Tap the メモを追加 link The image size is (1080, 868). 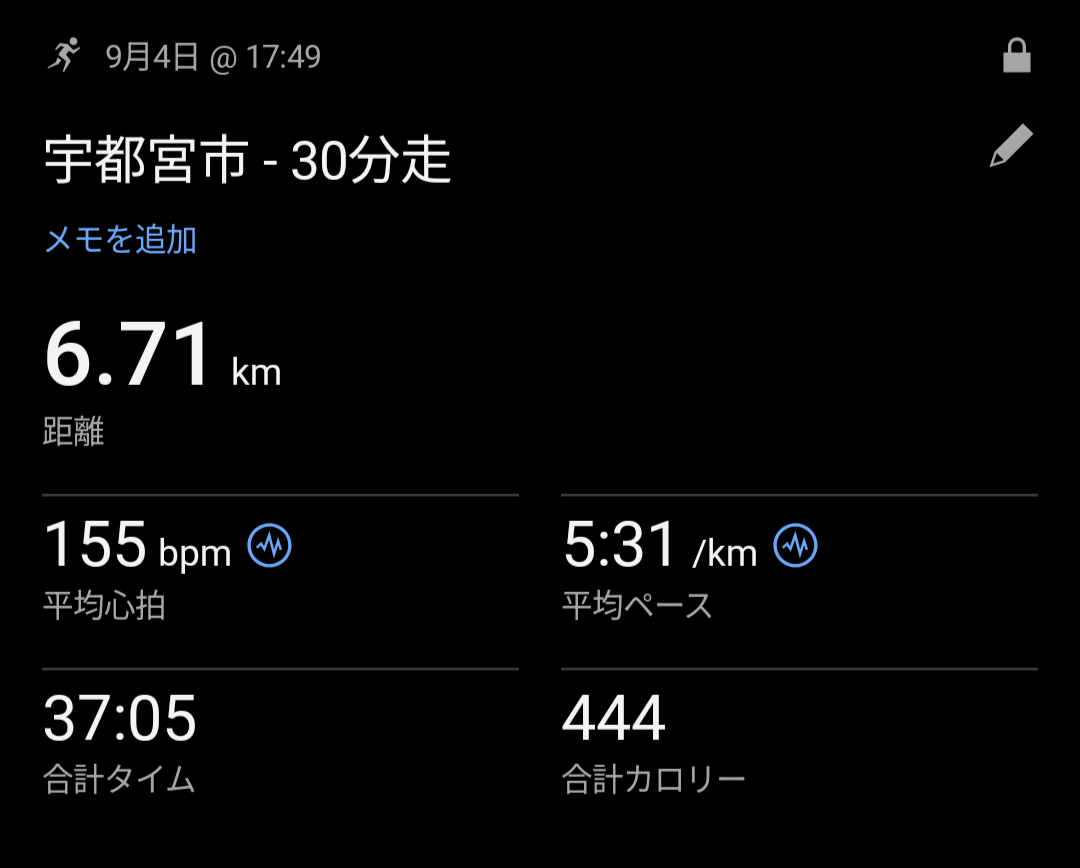pyautogui.click(x=120, y=240)
